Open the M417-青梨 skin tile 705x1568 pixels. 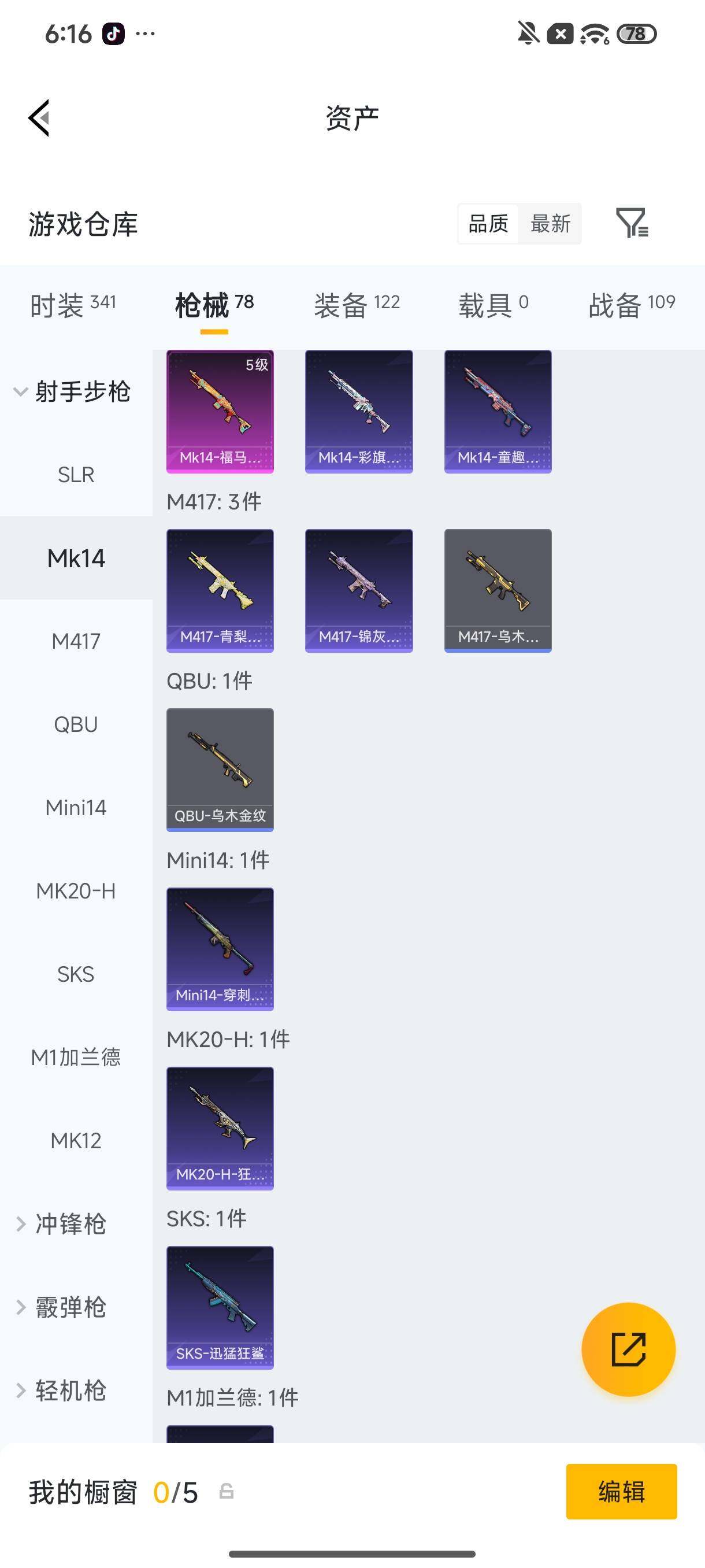pyautogui.click(x=220, y=590)
